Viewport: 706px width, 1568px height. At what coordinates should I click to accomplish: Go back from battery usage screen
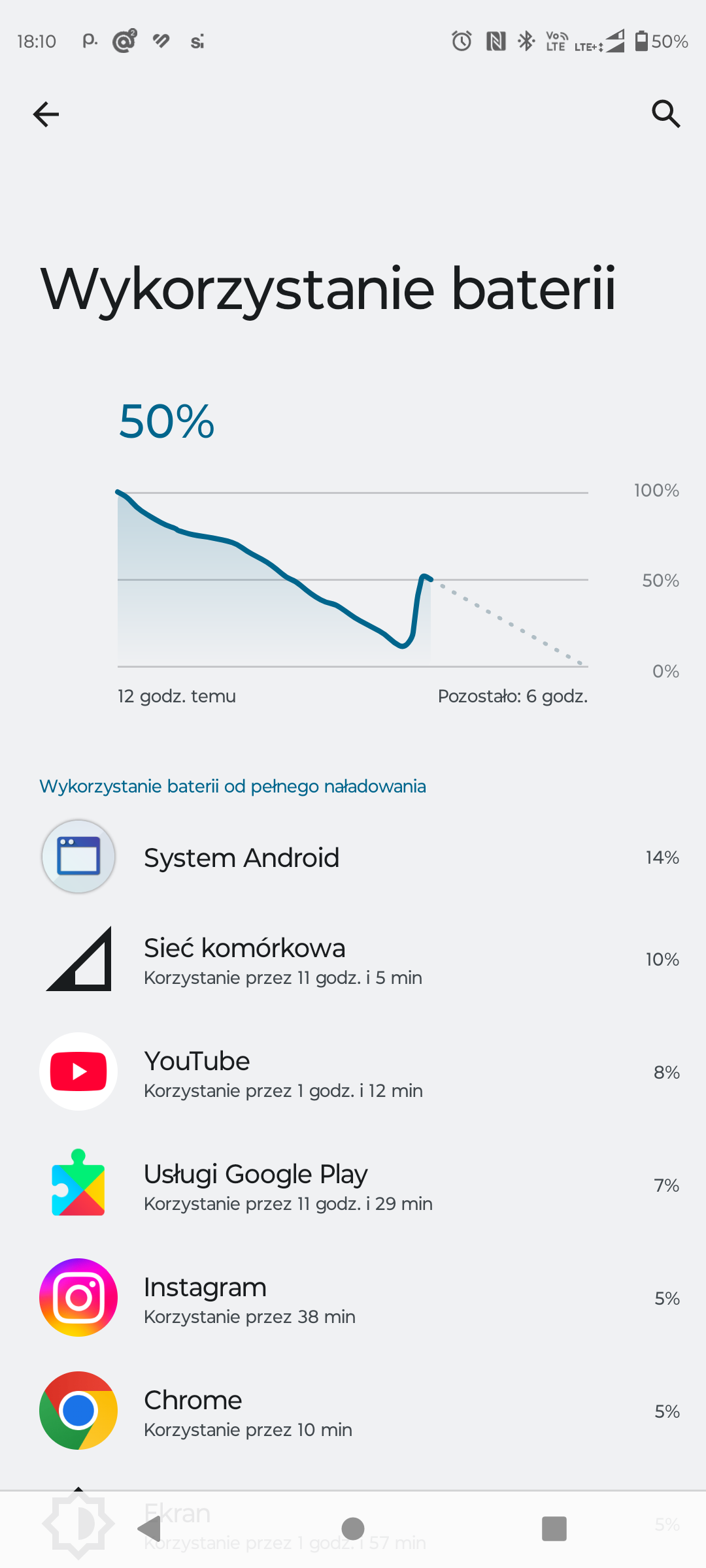[46, 114]
